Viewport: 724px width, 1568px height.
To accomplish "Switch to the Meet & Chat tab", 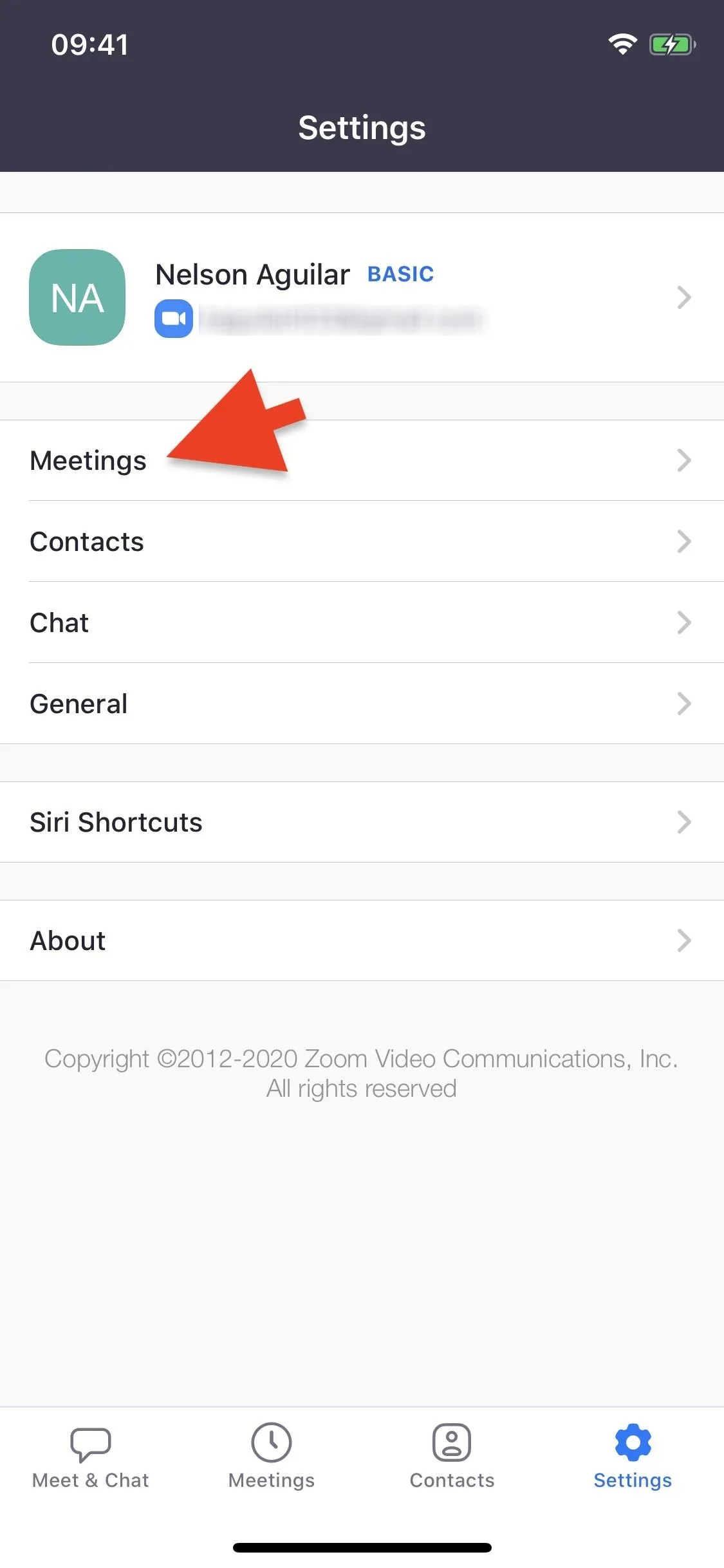I will (x=91, y=1457).
